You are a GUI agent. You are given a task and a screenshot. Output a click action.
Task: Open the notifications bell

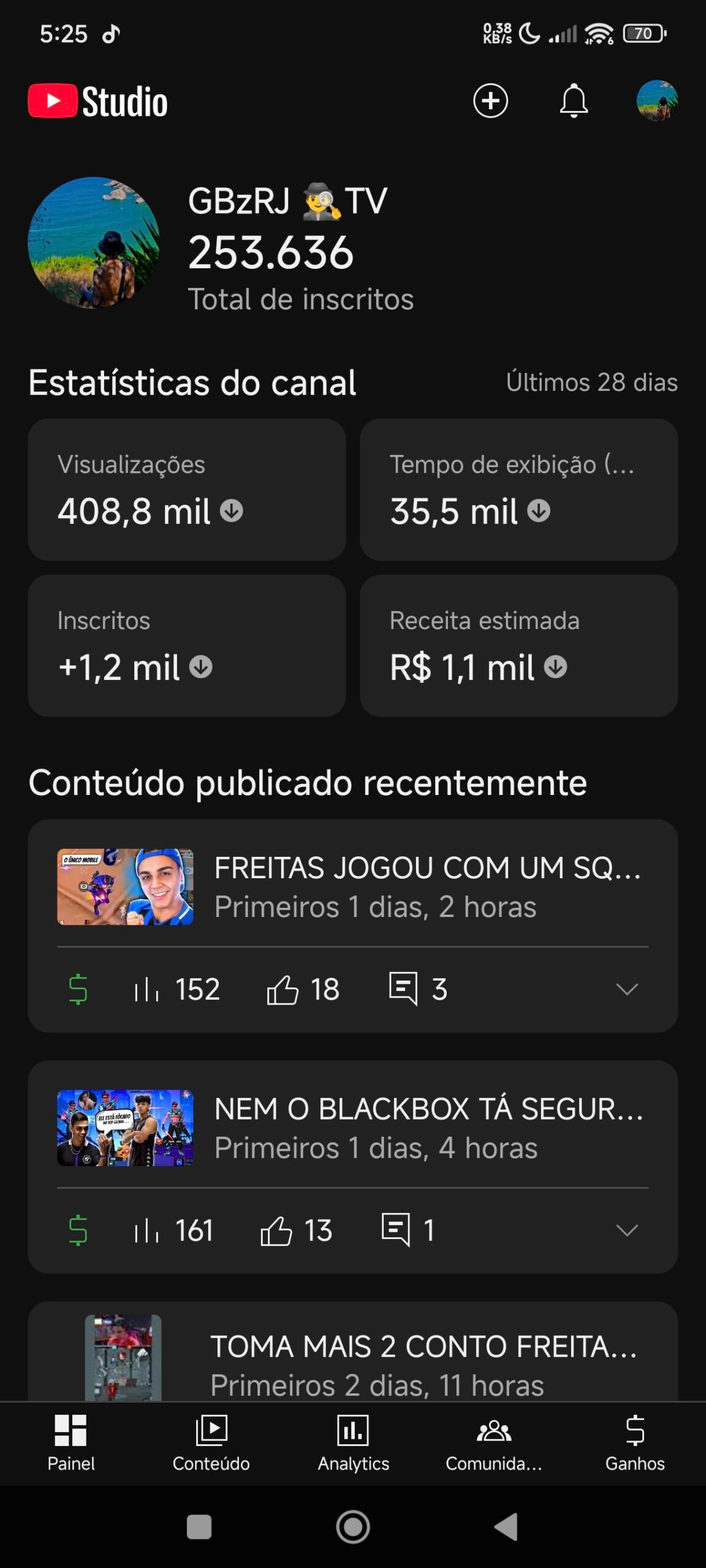coord(574,101)
